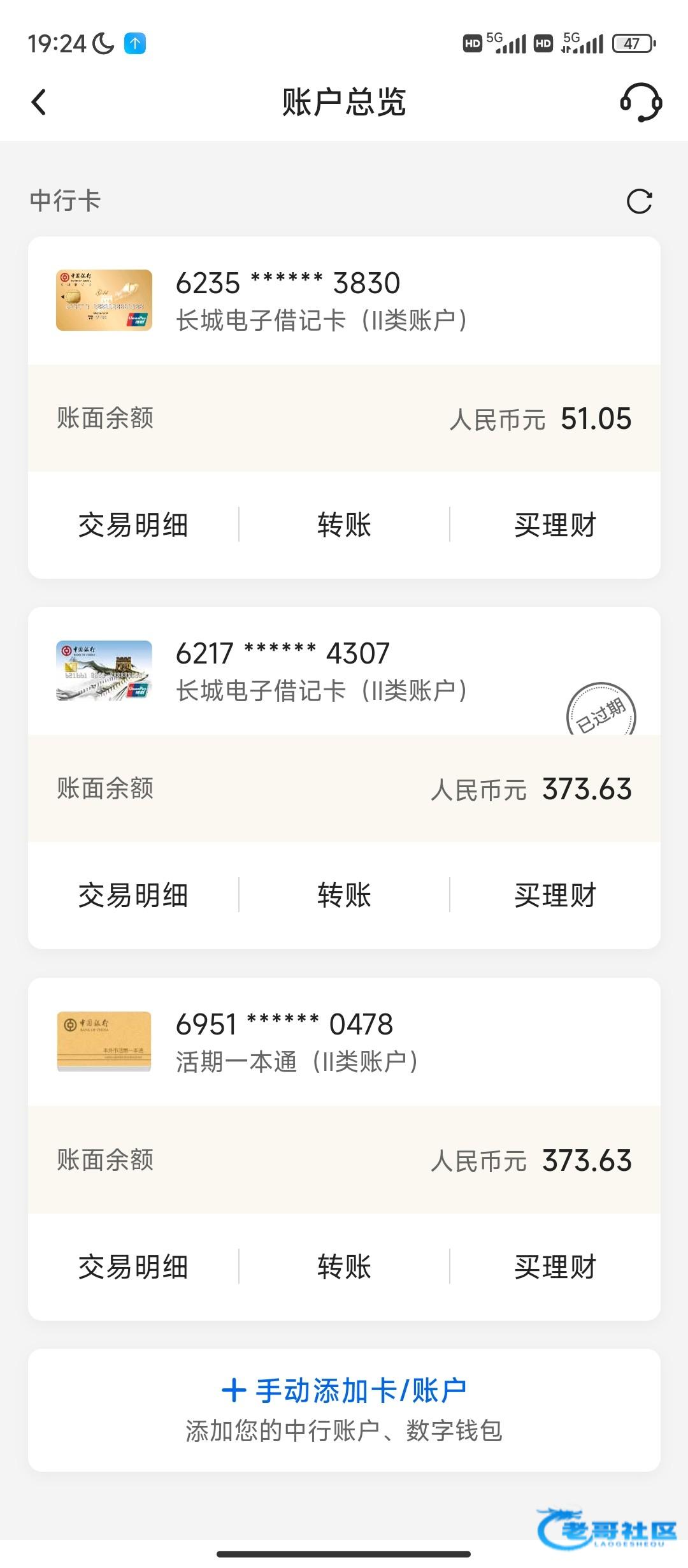The width and height of the screenshot is (688, 1568).
Task: Open account ending 0478 details
Action: 285,1042
